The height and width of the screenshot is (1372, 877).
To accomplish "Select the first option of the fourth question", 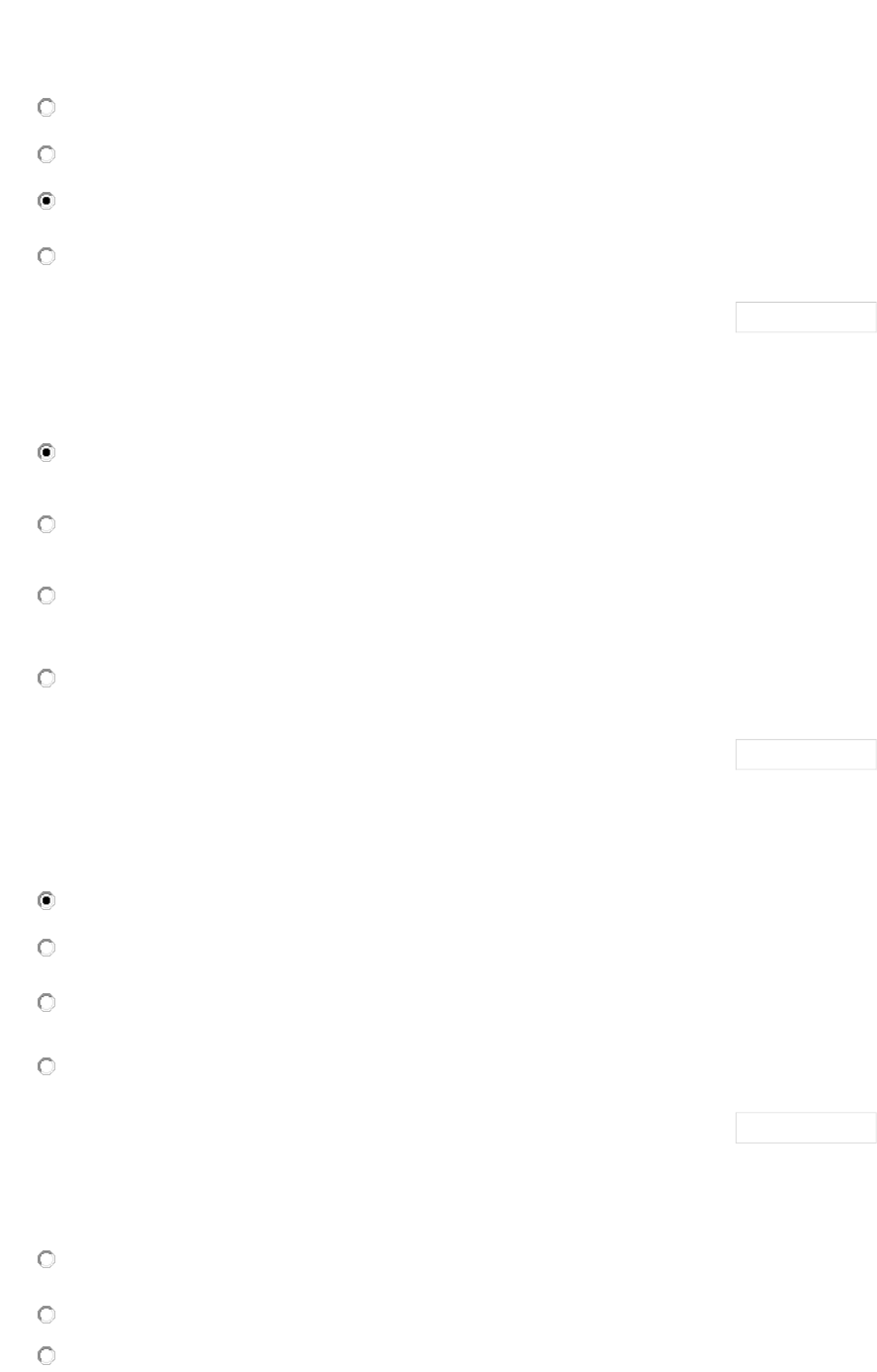I will (x=46, y=1259).
